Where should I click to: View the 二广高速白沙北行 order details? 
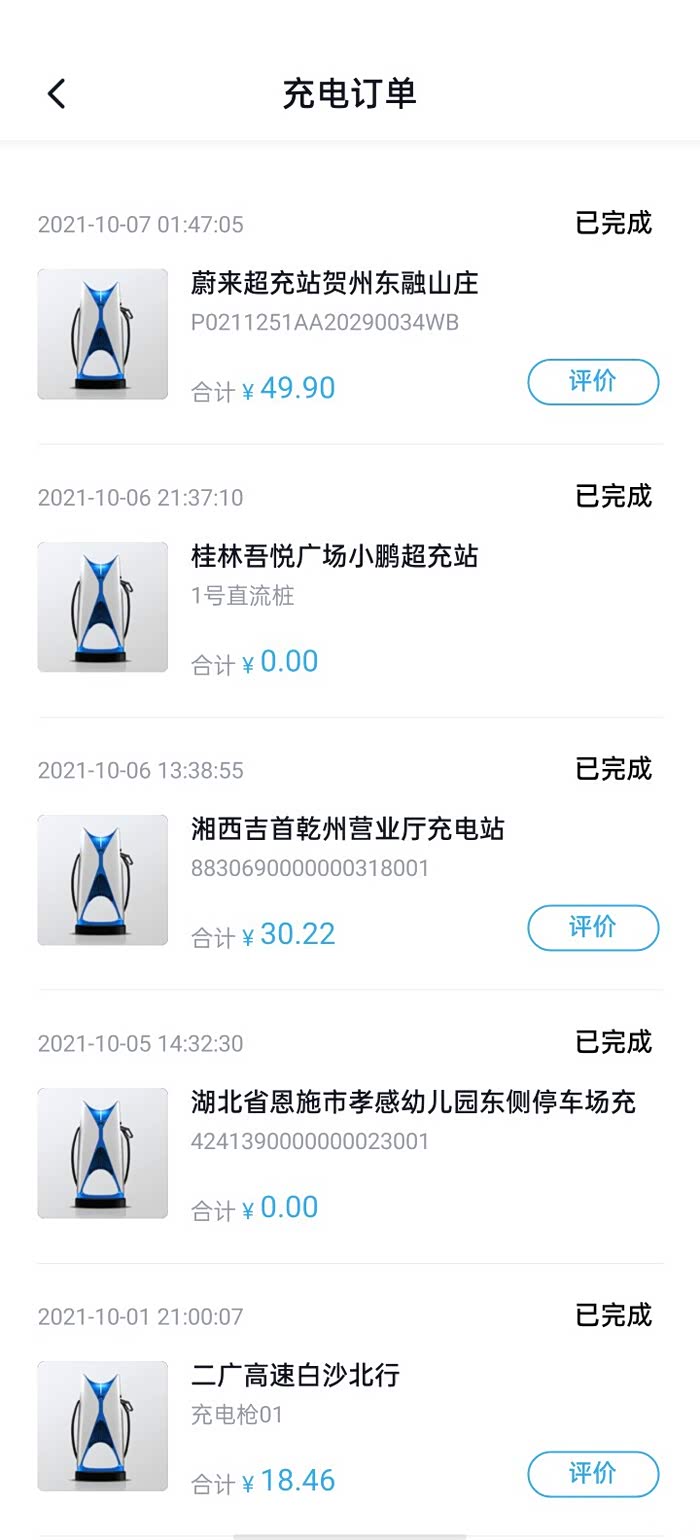pos(295,1376)
